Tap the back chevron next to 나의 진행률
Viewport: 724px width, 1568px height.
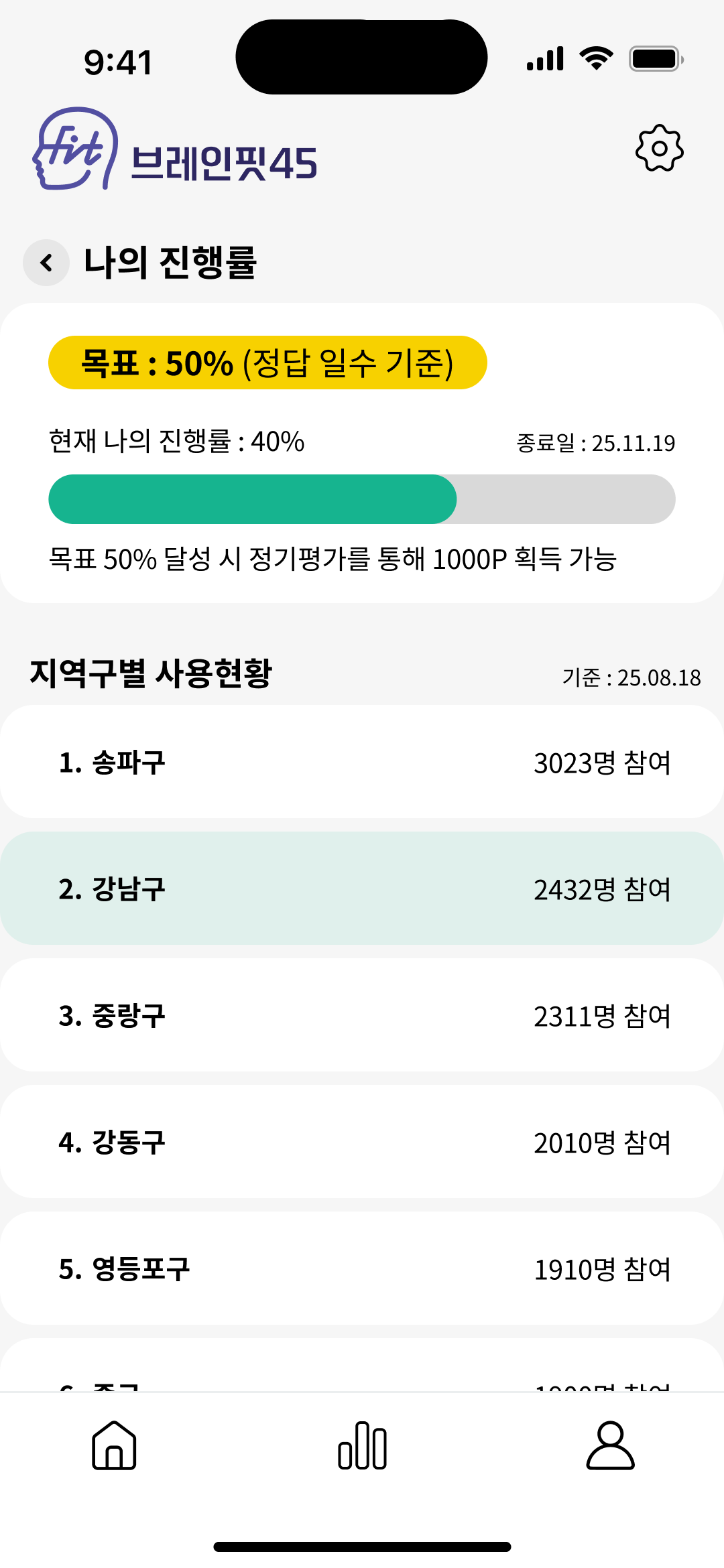click(45, 261)
